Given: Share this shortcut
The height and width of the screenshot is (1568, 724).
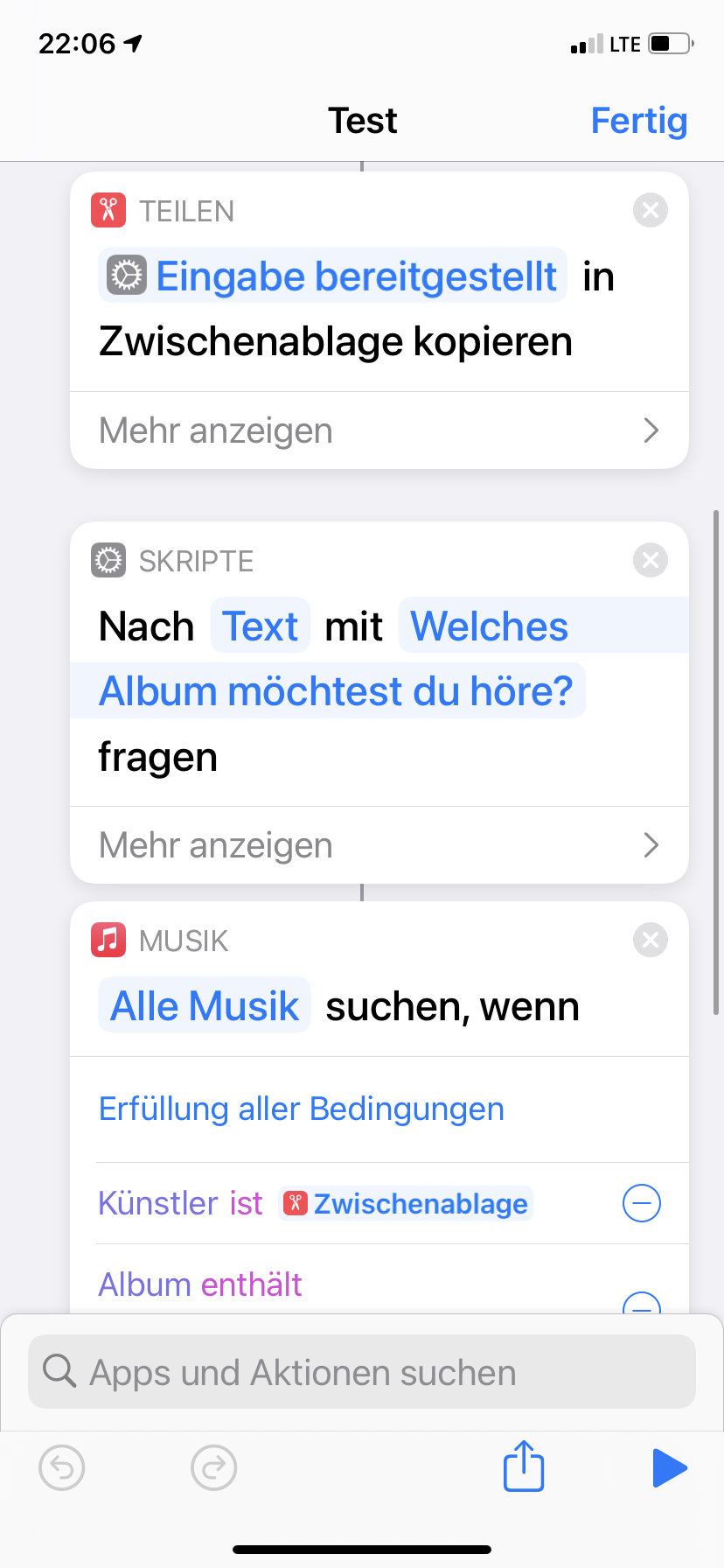Looking at the screenshot, I should pos(523,1466).
